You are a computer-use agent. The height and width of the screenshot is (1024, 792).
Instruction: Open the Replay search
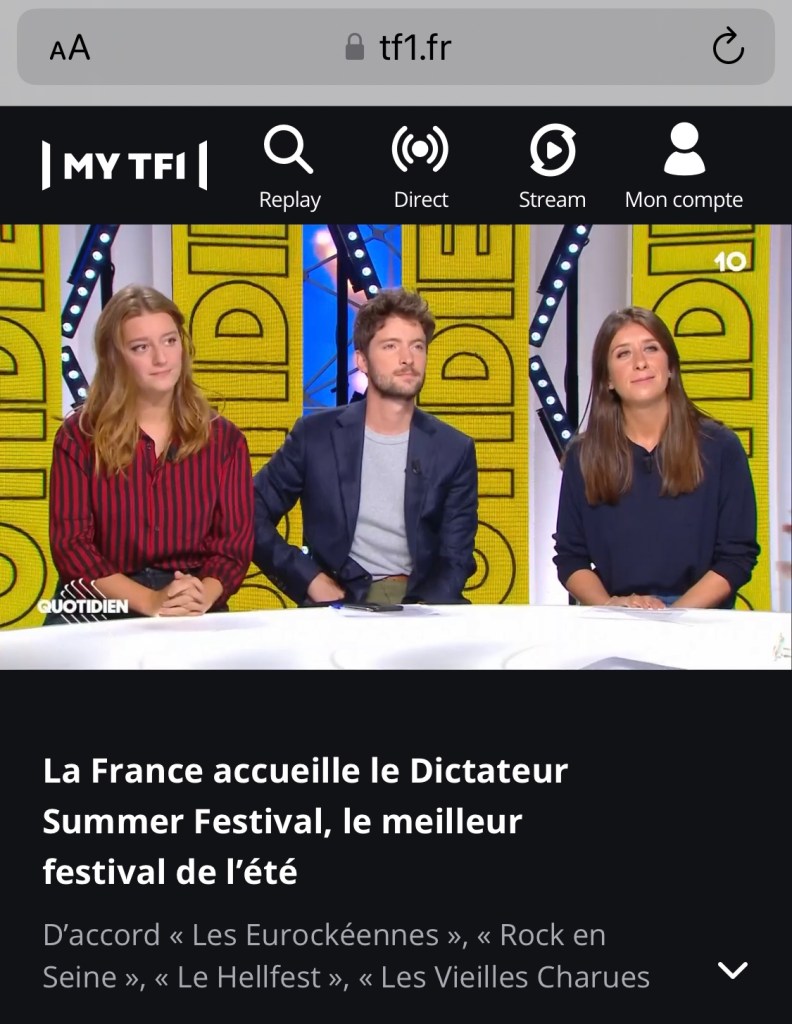(x=289, y=166)
